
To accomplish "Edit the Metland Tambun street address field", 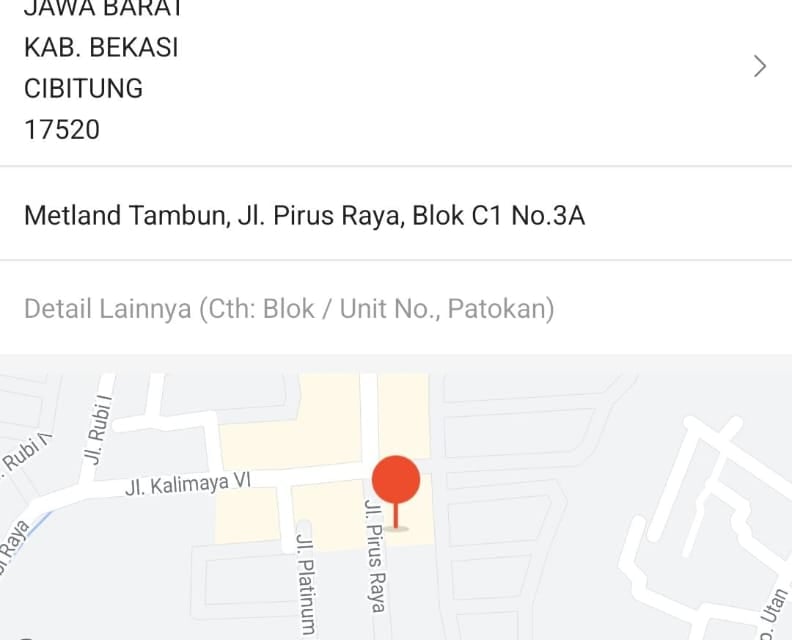I will tap(304, 215).
